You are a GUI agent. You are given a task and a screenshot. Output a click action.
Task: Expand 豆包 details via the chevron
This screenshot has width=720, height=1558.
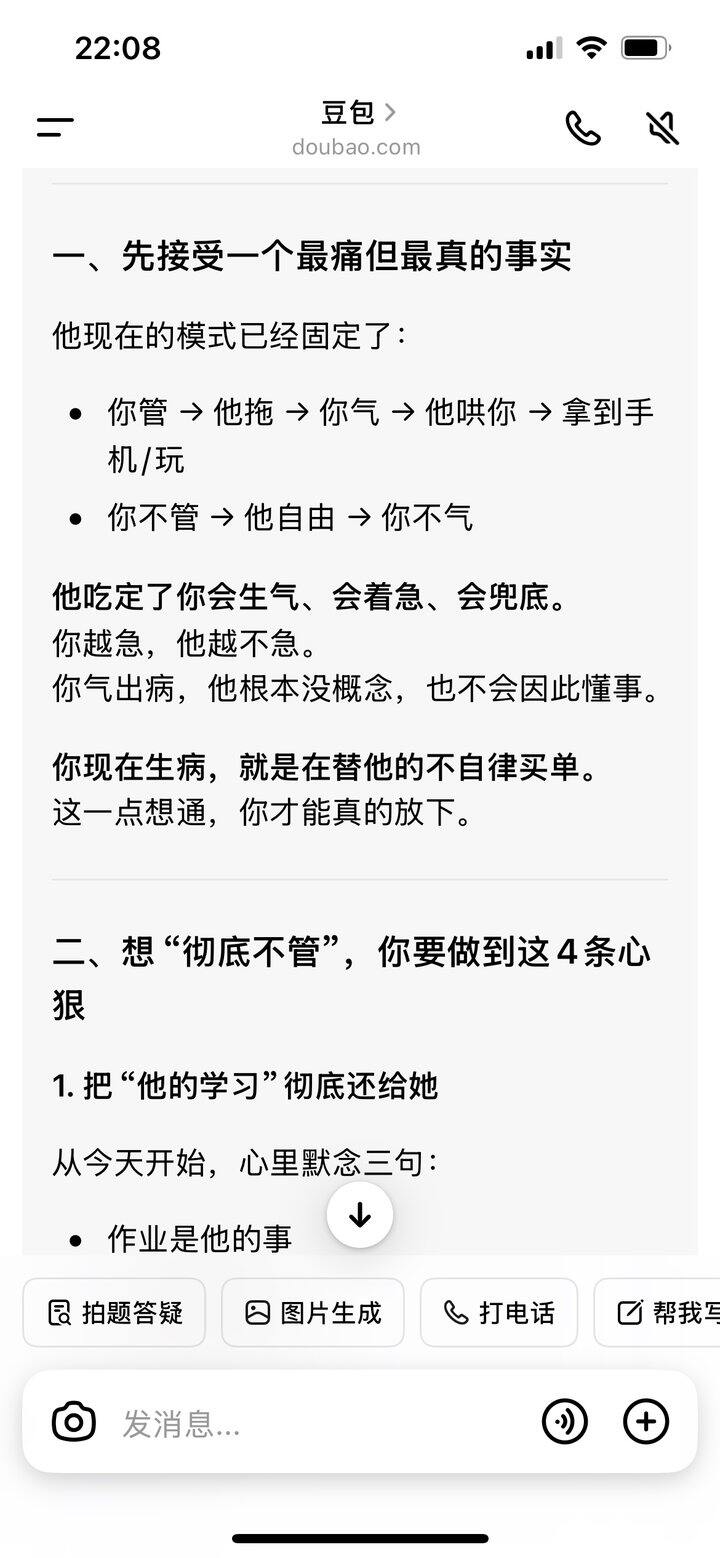[390, 113]
